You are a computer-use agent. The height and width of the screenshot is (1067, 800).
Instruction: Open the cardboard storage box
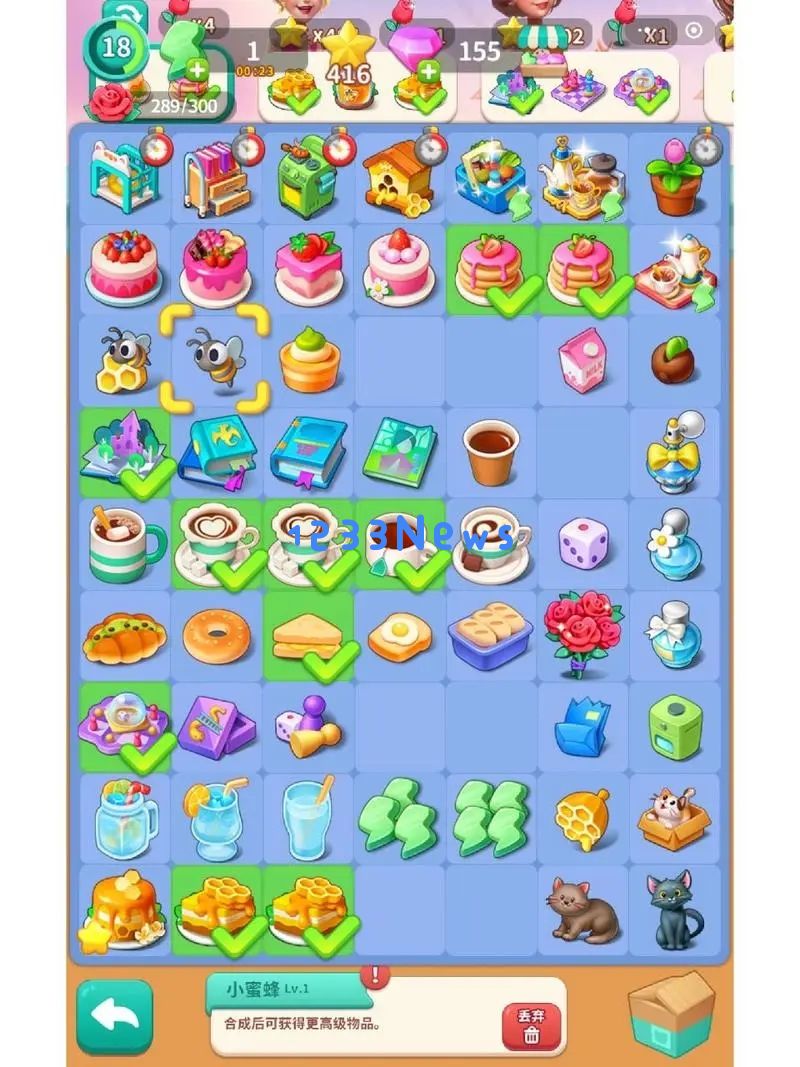coord(670,1012)
